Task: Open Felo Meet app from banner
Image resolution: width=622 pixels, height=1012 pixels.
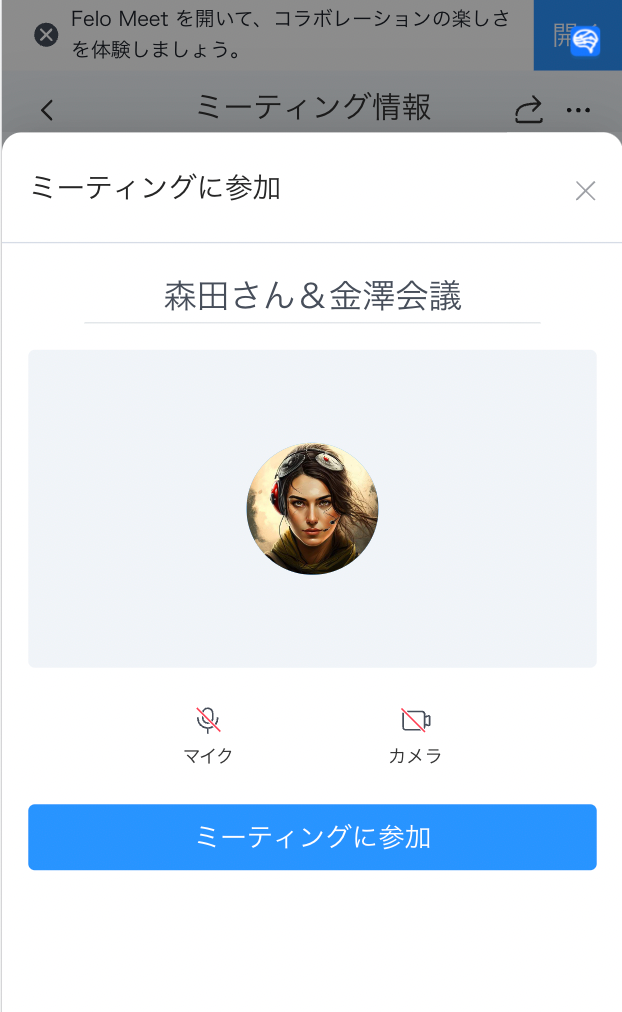Action: tap(577, 36)
